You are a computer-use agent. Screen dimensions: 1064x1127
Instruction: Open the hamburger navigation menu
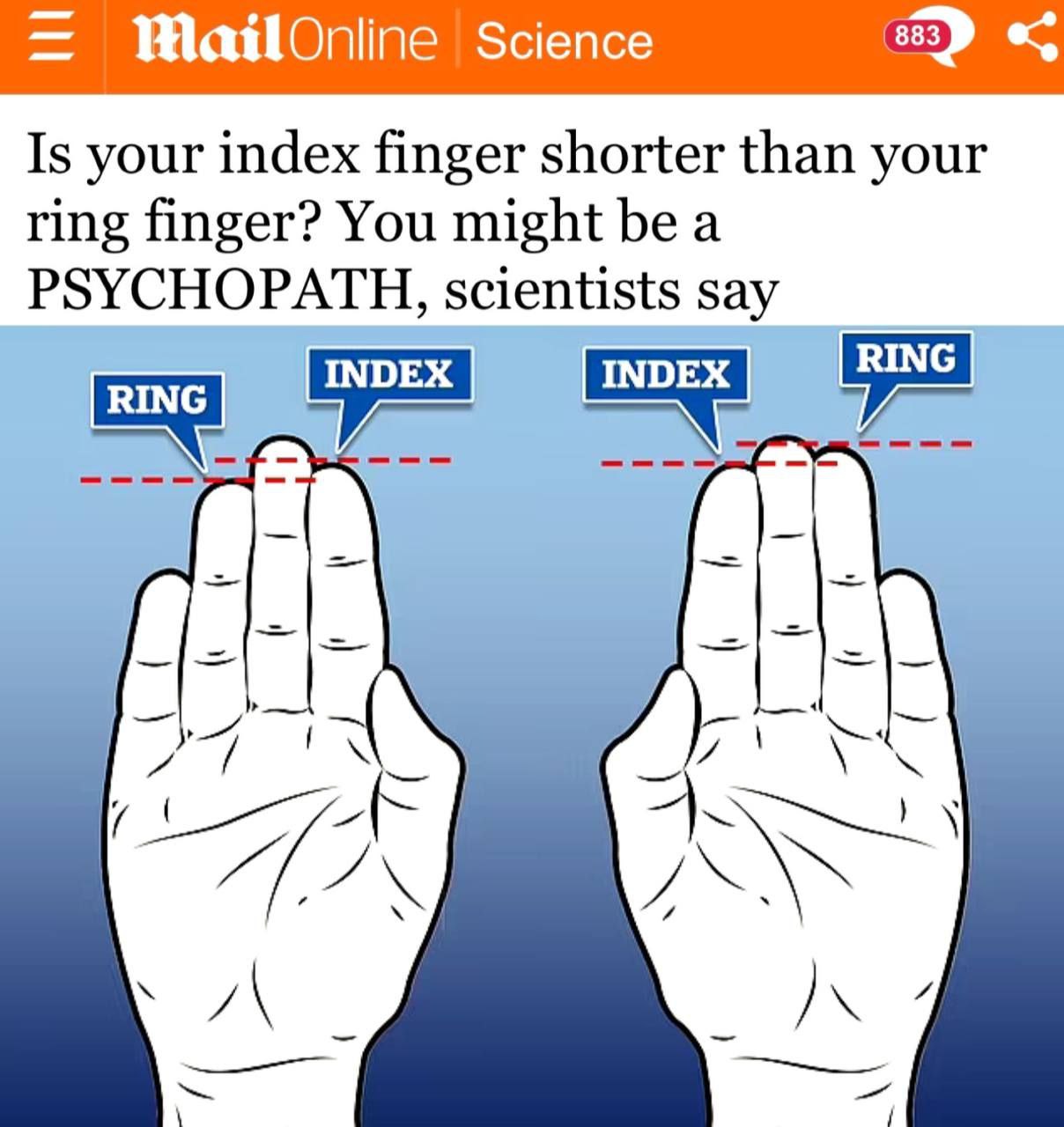[x=50, y=41]
